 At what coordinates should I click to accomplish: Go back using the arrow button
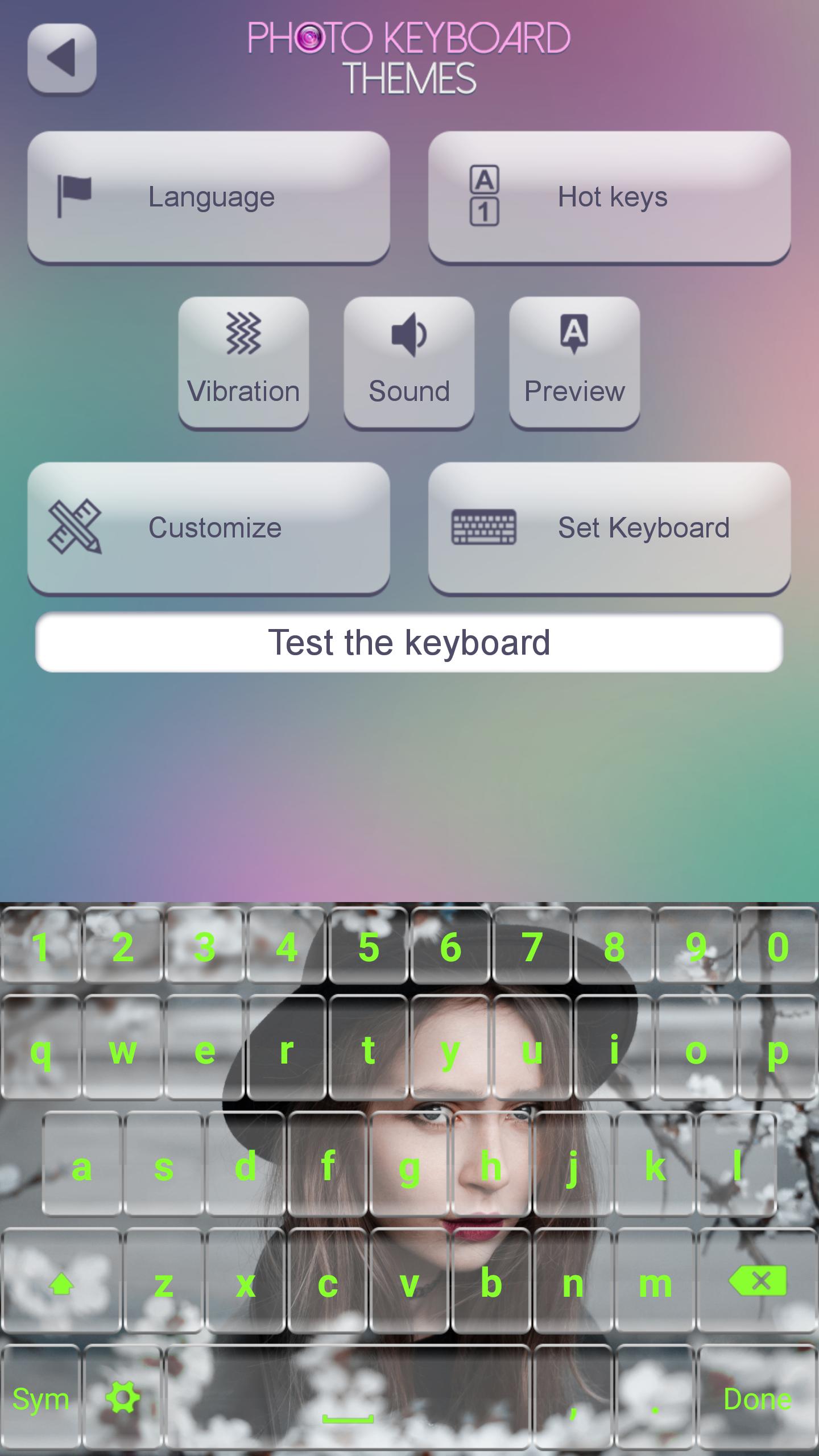61,58
